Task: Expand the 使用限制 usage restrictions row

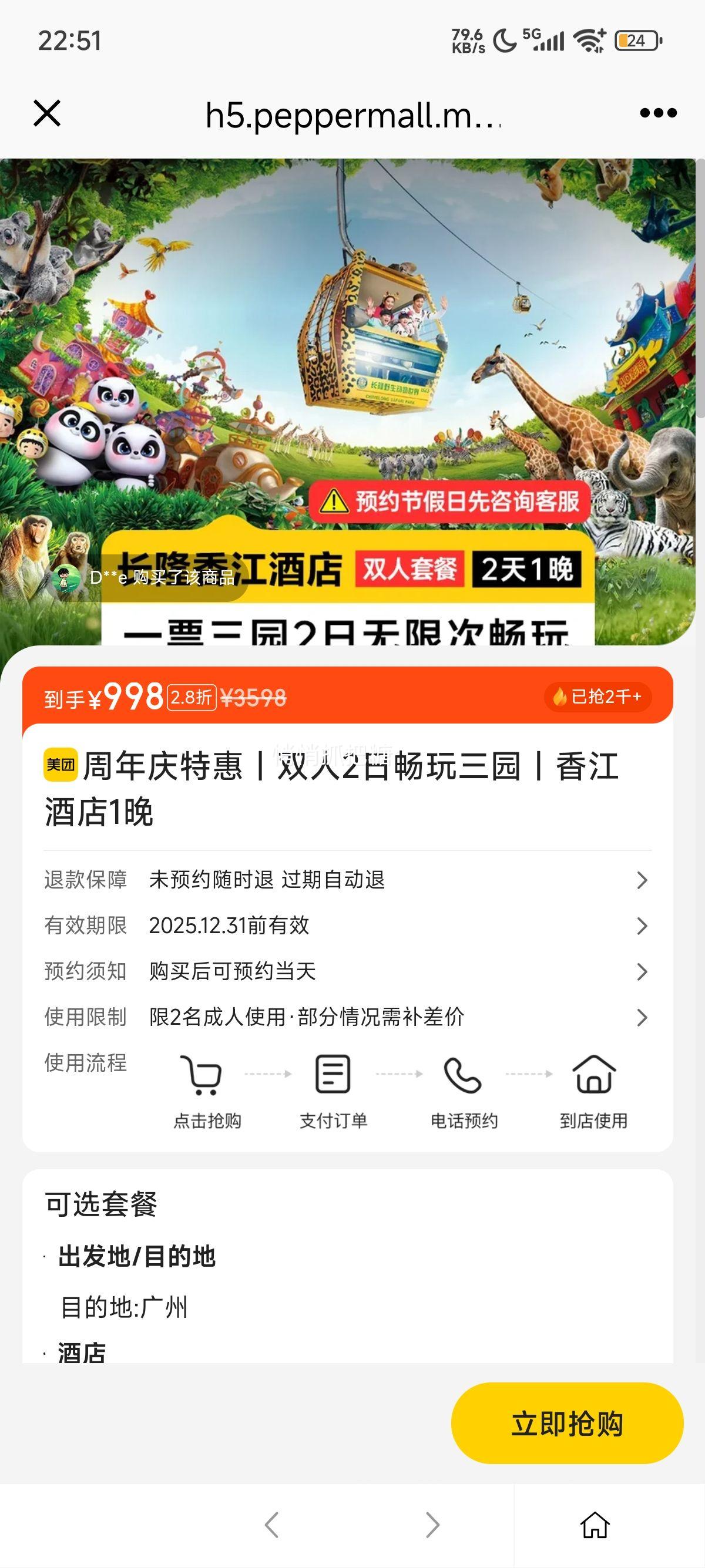Action: point(346,1017)
